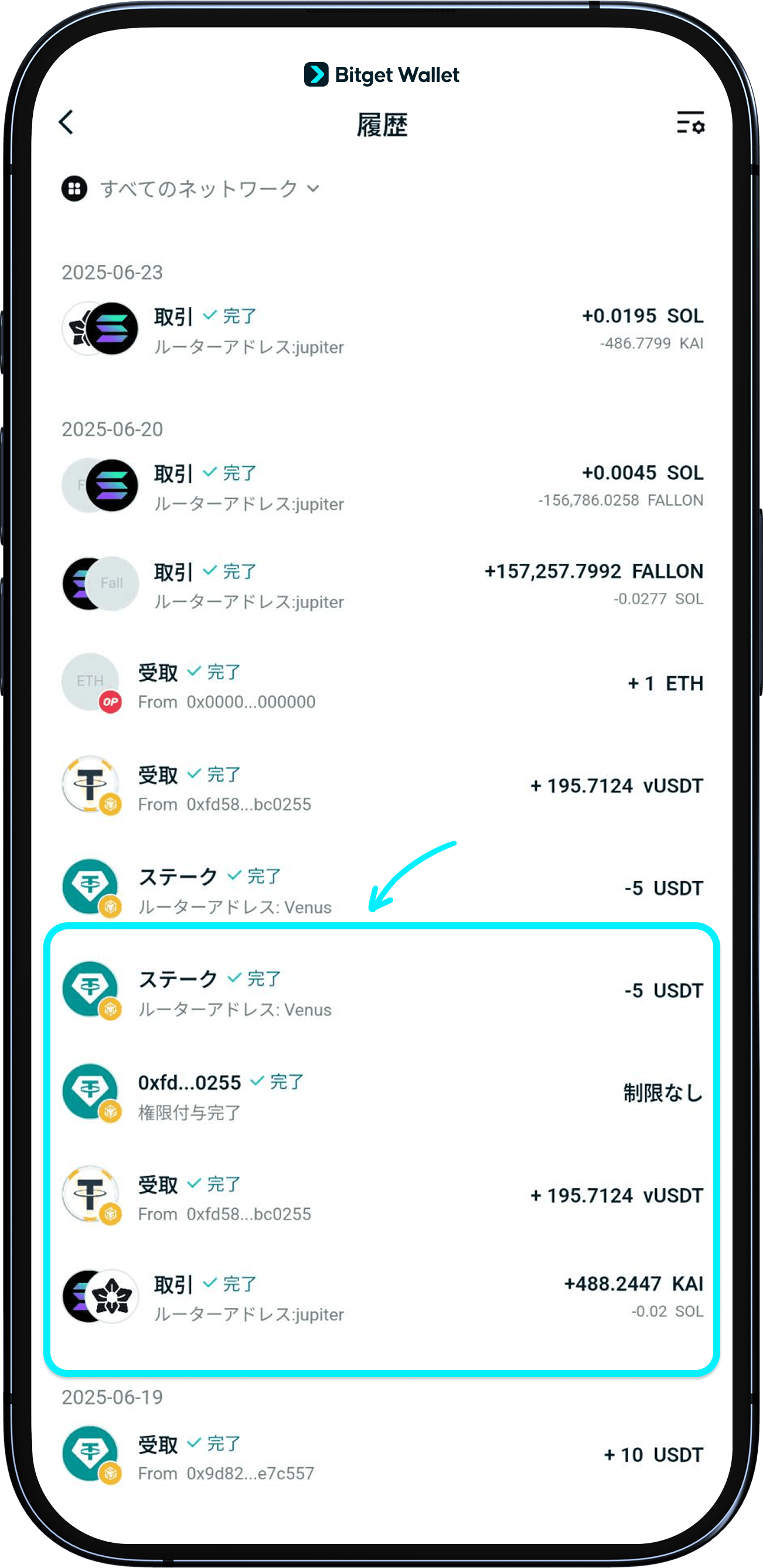The width and height of the screenshot is (763, 1568).
Task: Click the Bitget Wallet logo
Action: 380,74
